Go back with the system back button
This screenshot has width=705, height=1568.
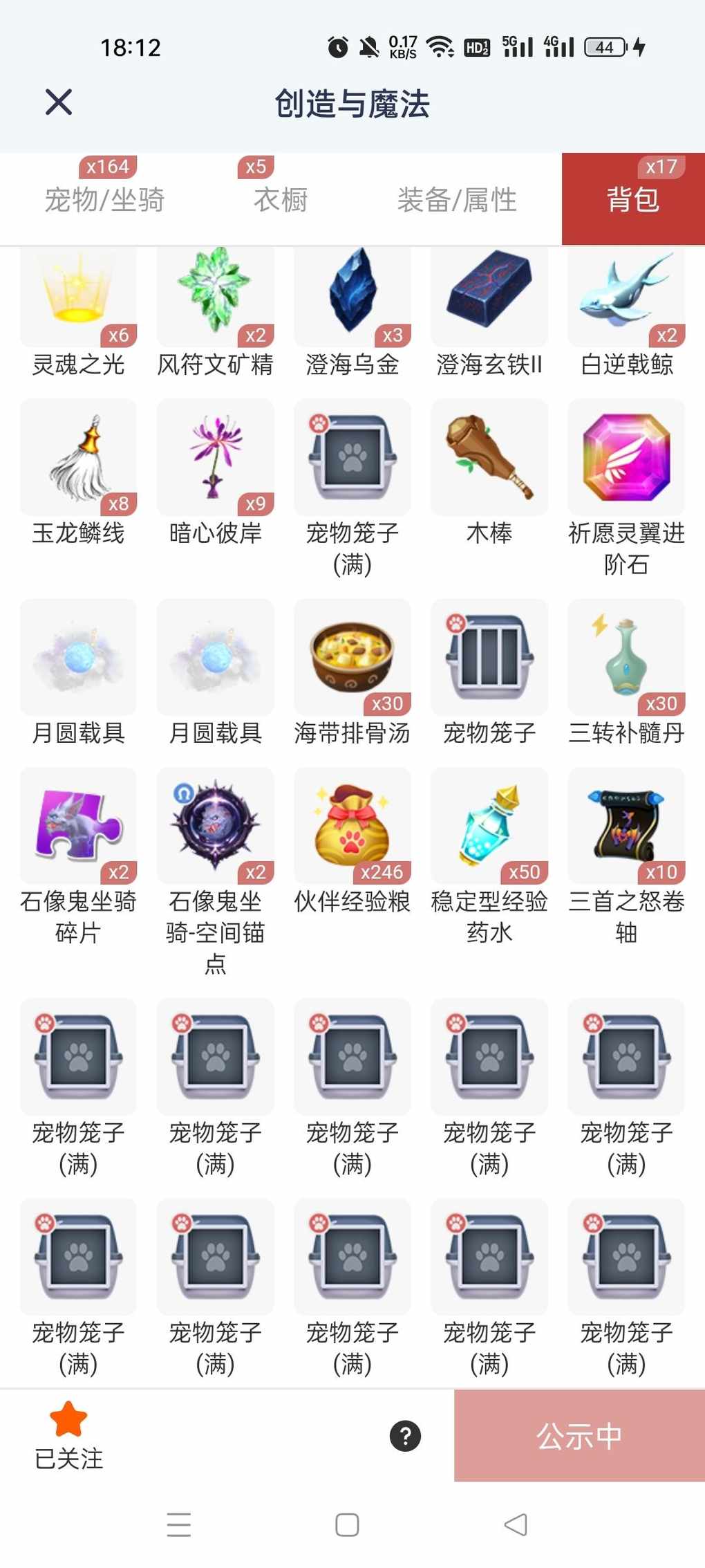[x=516, y=1524]
